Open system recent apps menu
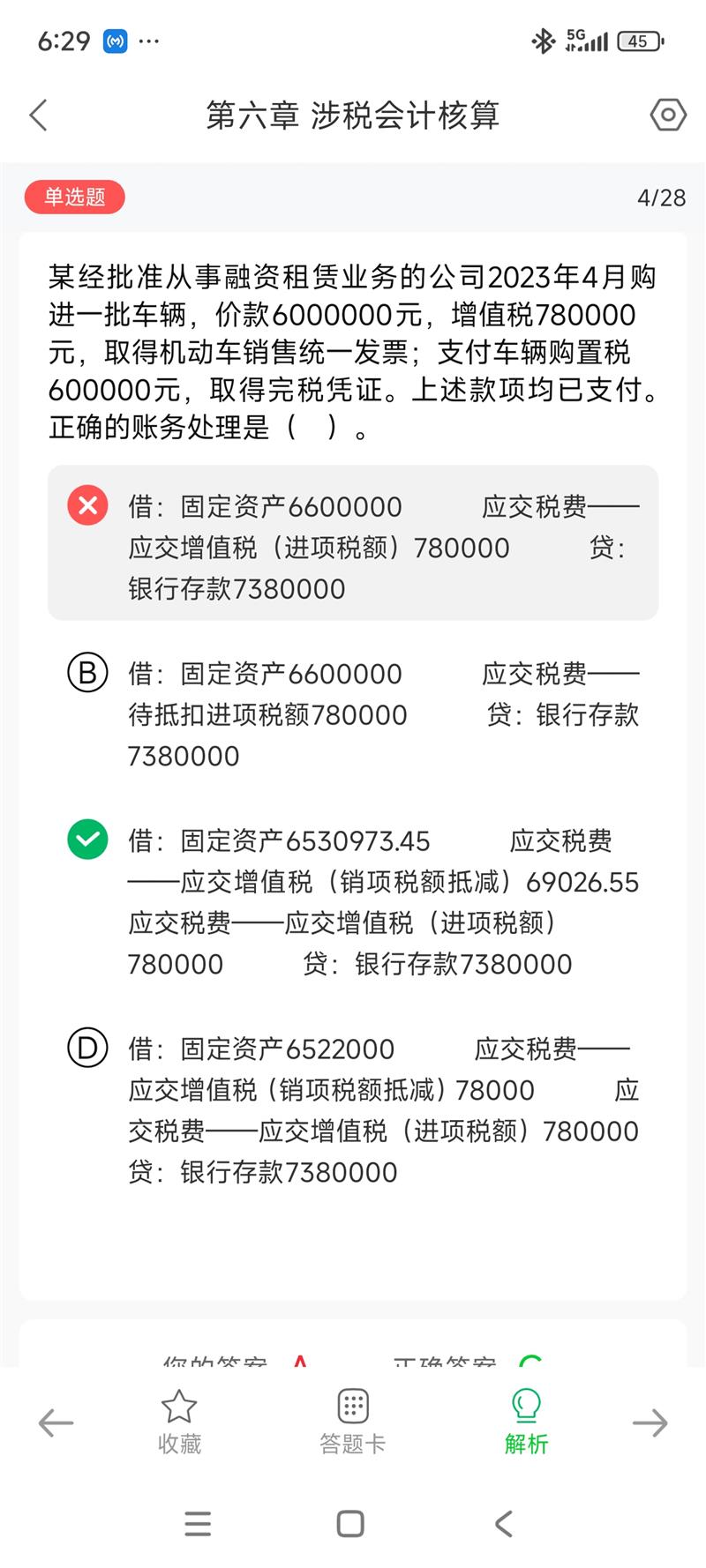706x1568 pixels. tap(198, 1524)
